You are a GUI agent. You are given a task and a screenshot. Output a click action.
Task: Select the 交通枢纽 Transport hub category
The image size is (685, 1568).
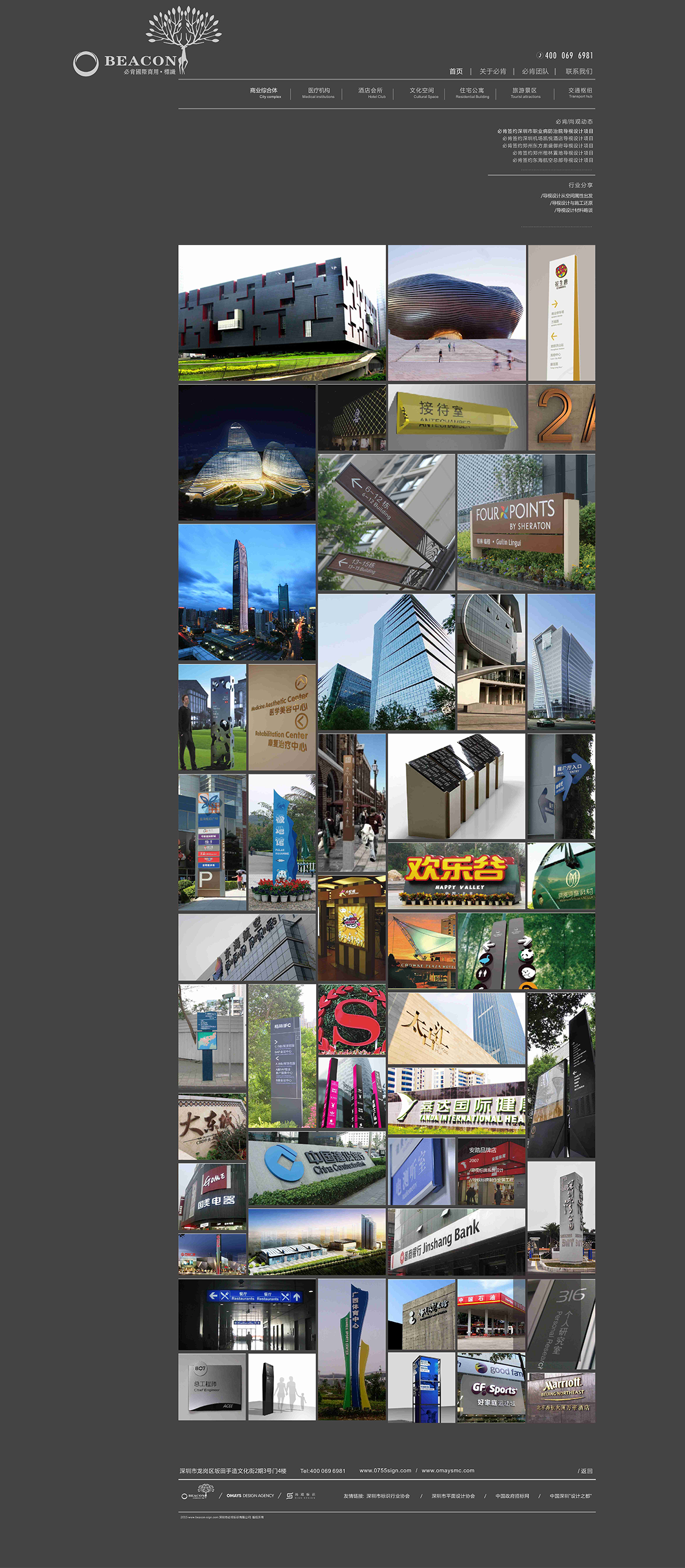581,93
